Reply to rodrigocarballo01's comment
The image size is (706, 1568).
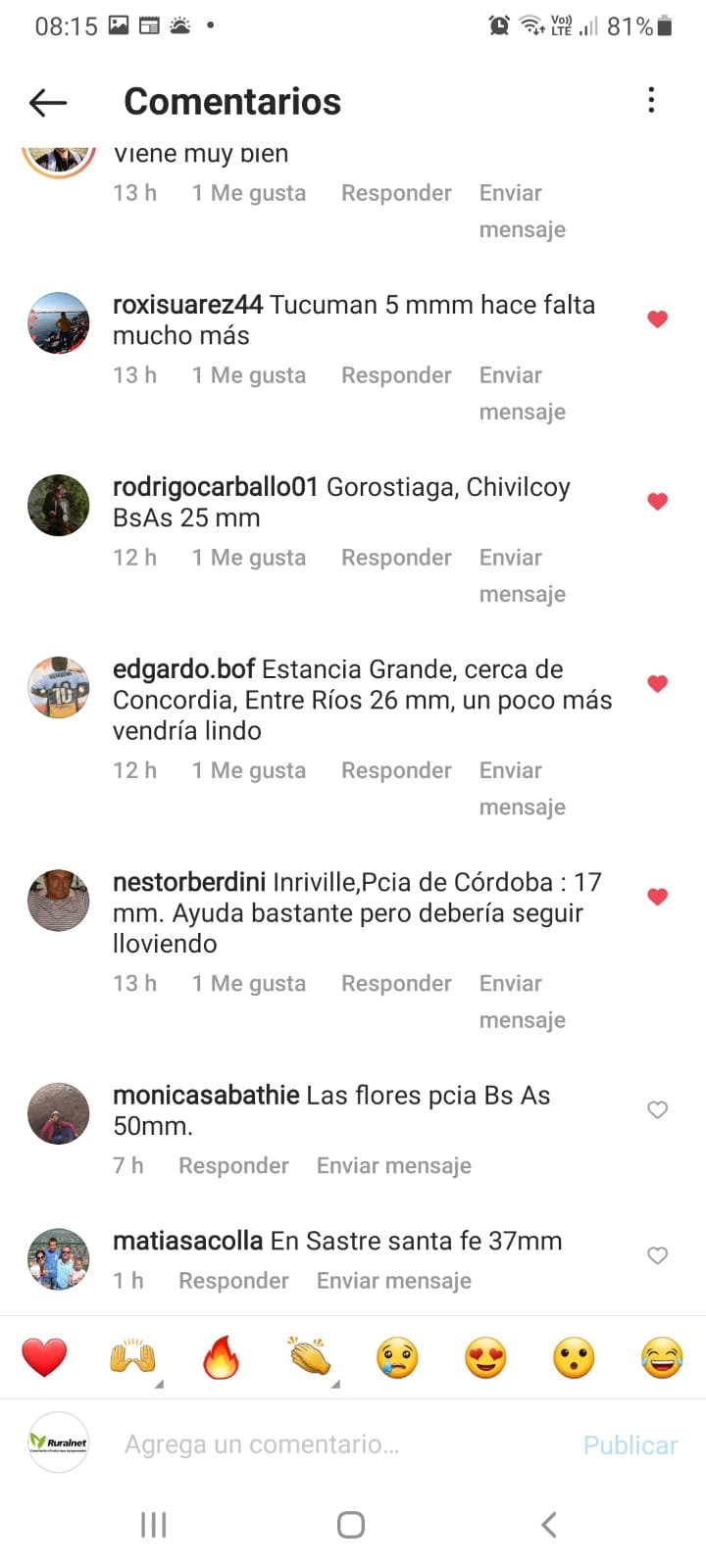(396, 558)
